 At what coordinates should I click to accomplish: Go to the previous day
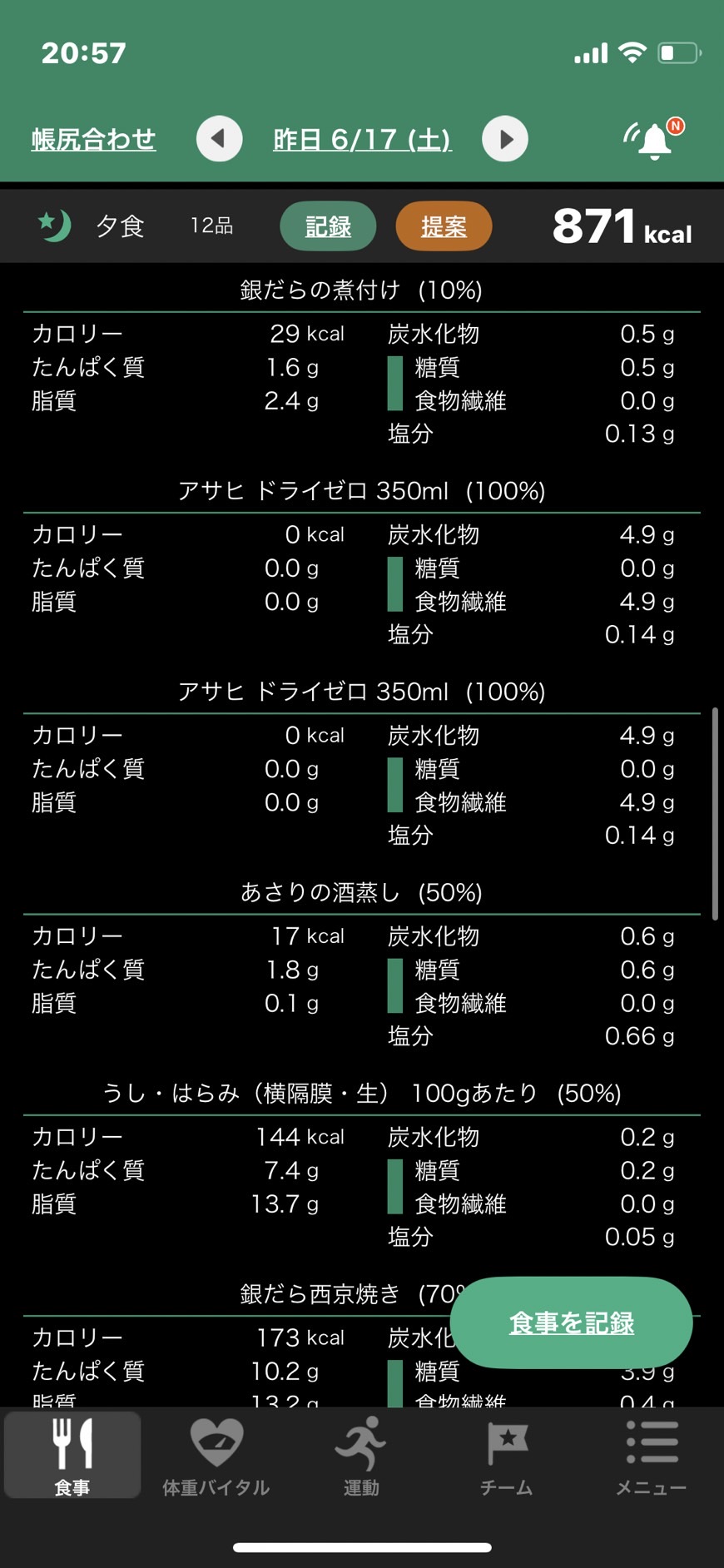(x=220, y=139)
